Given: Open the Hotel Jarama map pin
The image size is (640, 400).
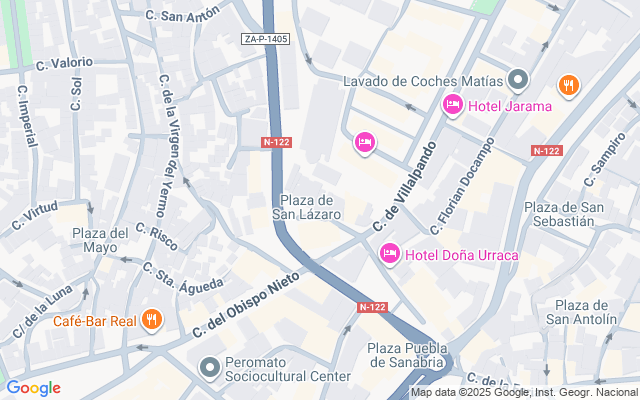Looking at the screenshot, I should pyautogui.click(x=452, y=105).
